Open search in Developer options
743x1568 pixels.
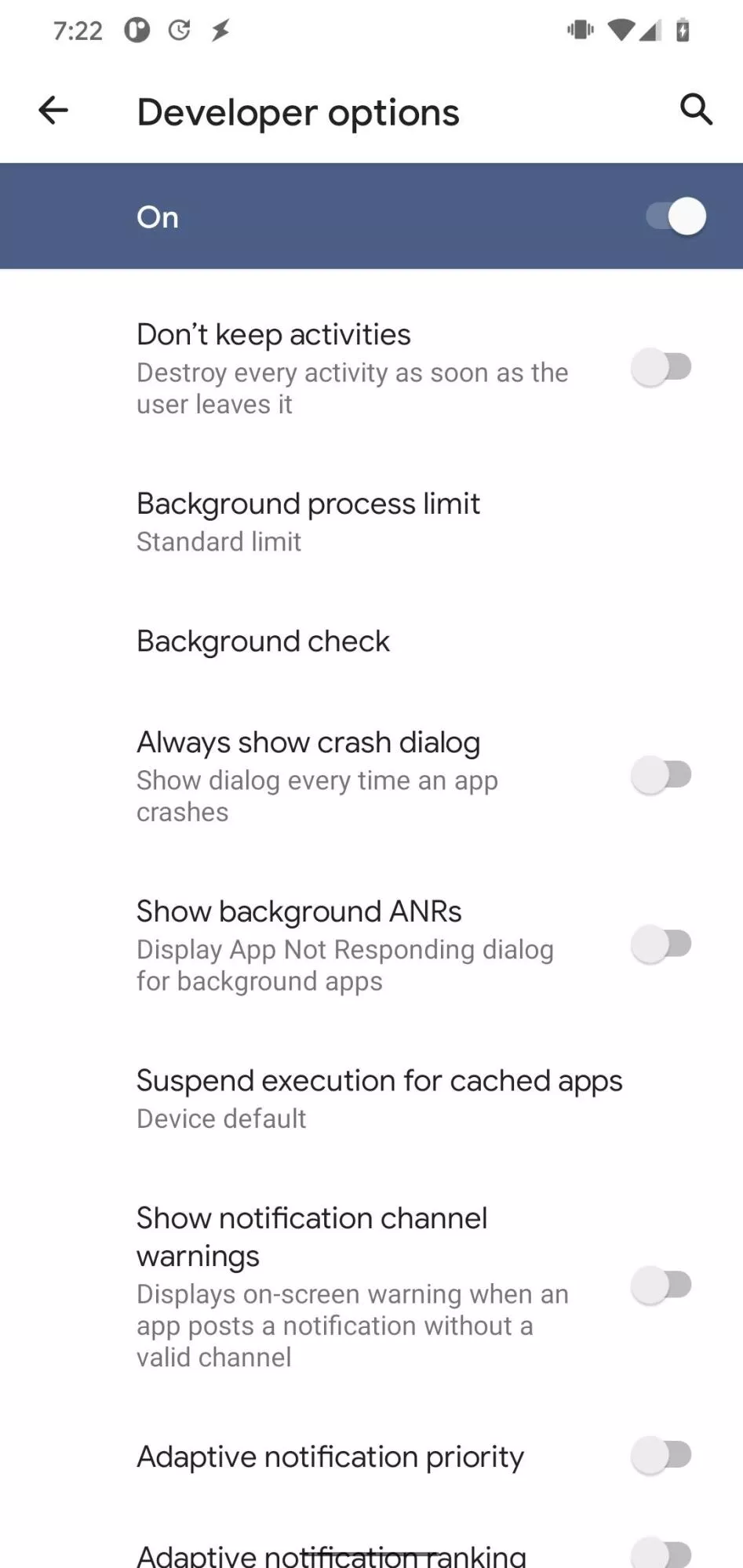click(695, 110)
